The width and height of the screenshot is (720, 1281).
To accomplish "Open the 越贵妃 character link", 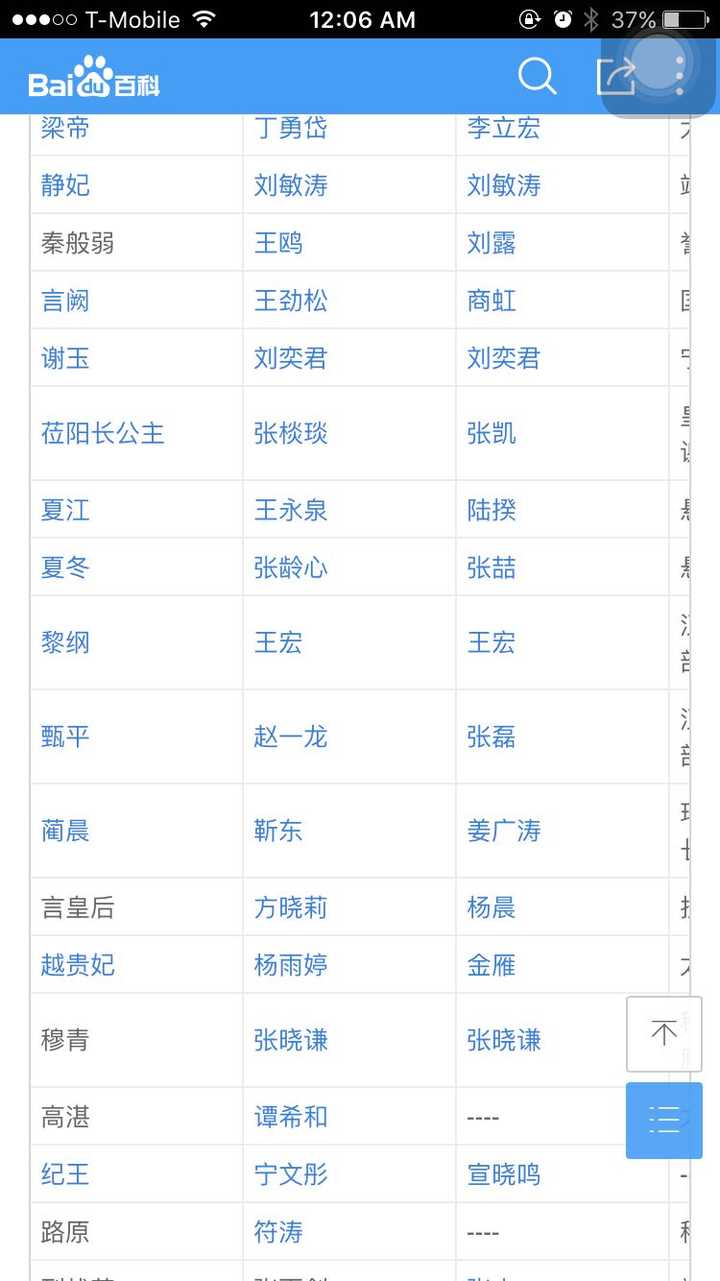I will [x=77, y=966].
